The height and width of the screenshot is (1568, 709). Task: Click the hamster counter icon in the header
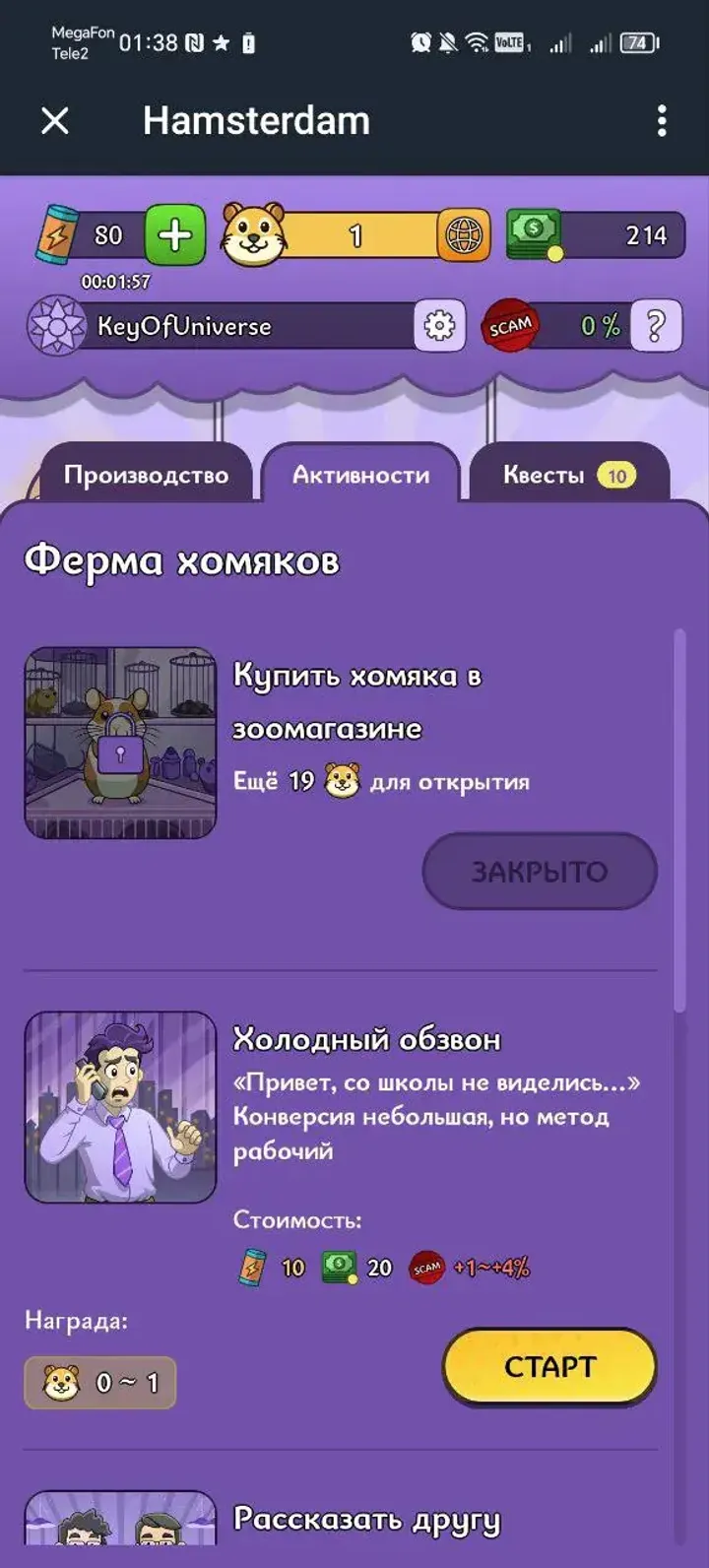click(x=253, y=235)
